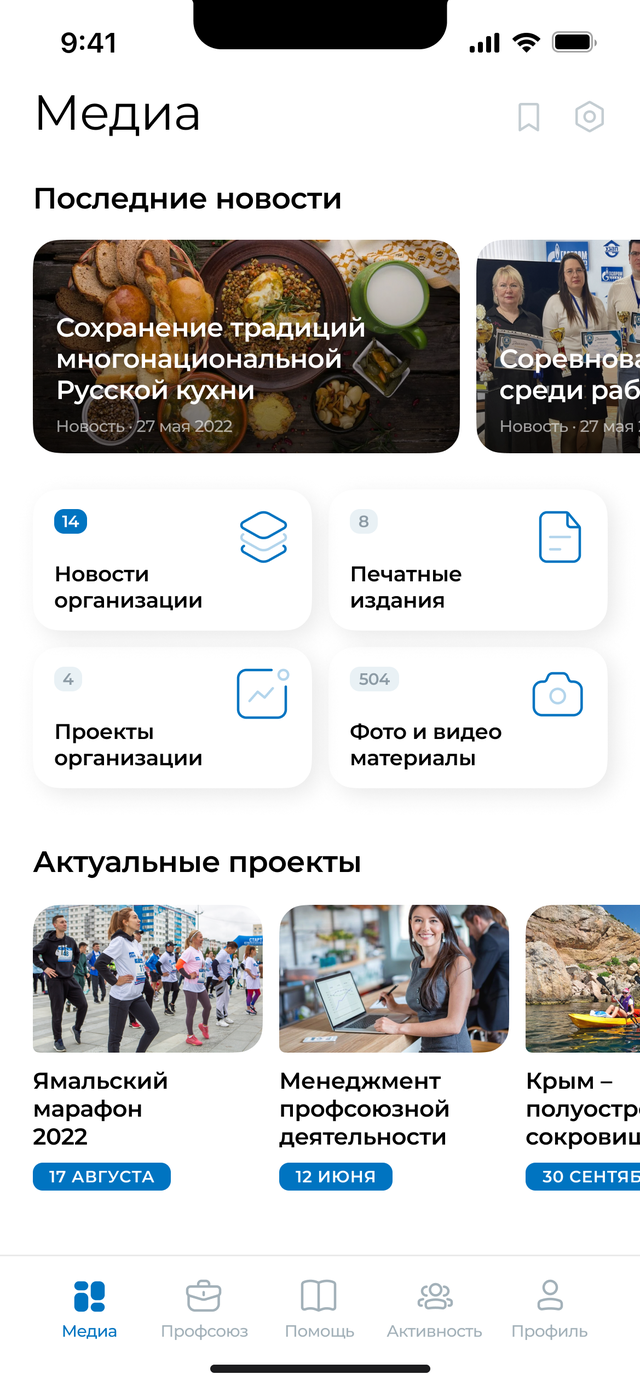The image size is (640, 1386).
Task: Open Новости организации section
Action: point(172,560)
